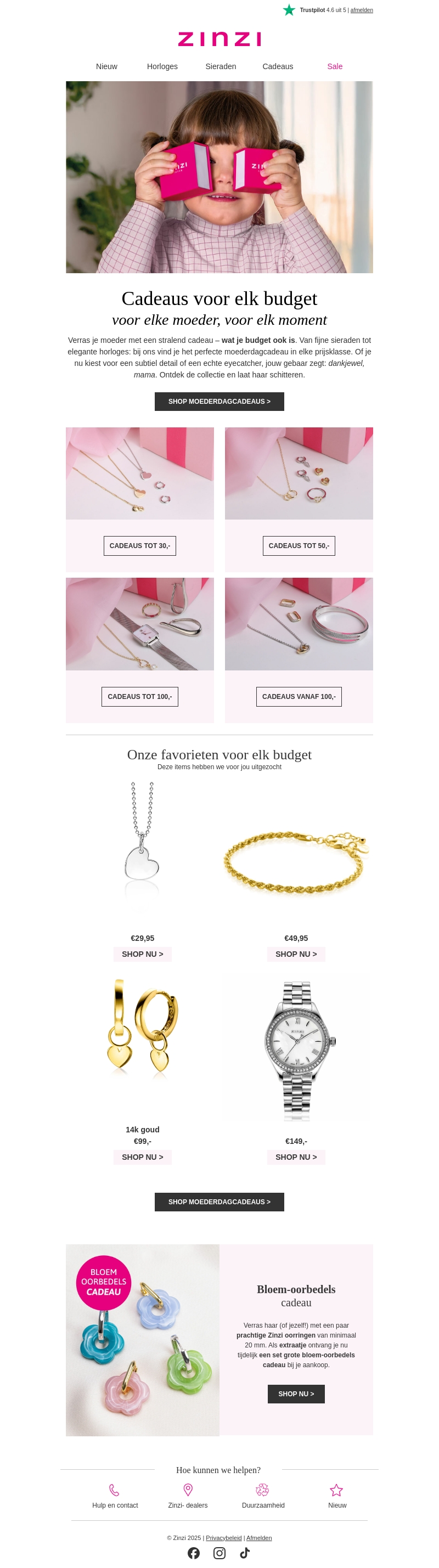Shop the €149,- silver watch
The image size is (439, 1568).
pyautogui.click(x=296, y=1157)
